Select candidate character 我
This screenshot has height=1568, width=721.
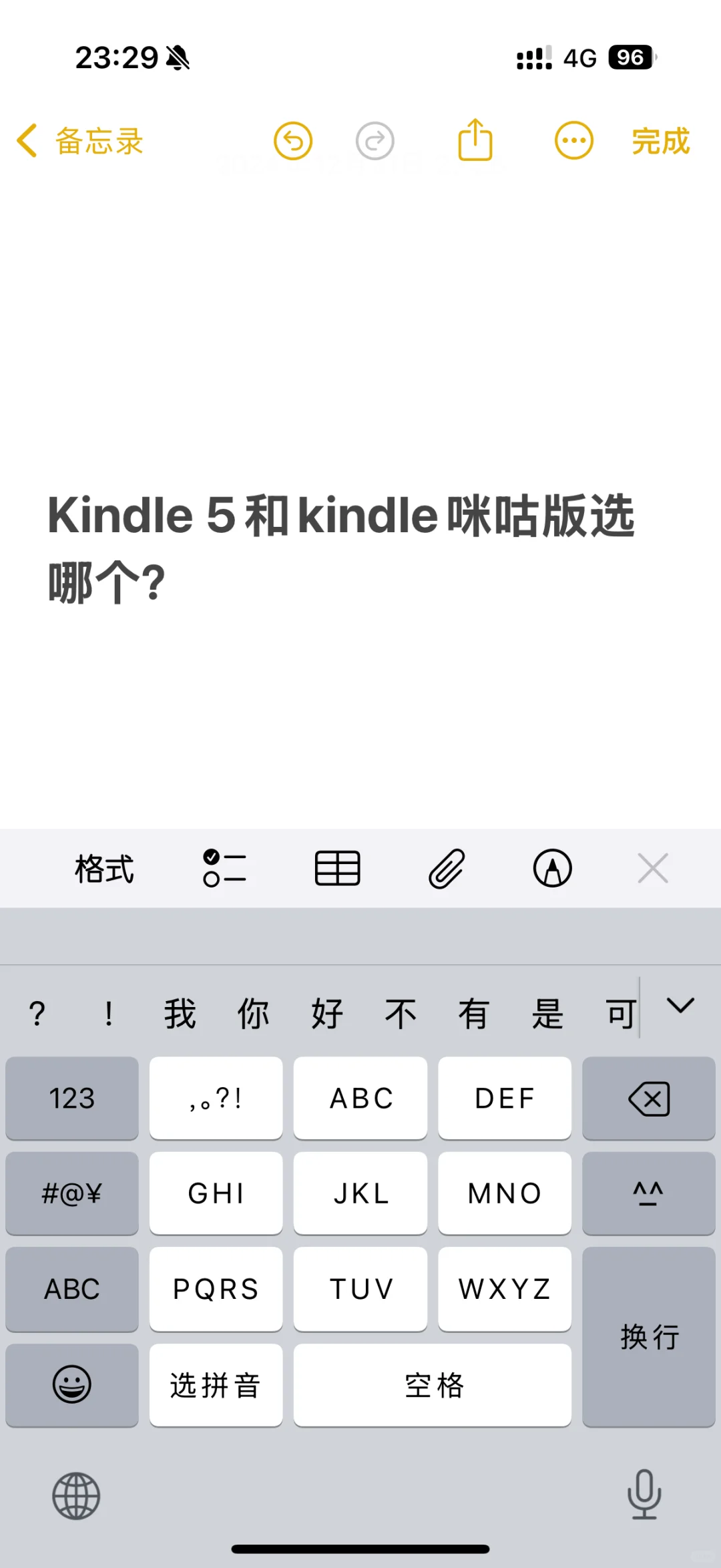[180, 1014]
